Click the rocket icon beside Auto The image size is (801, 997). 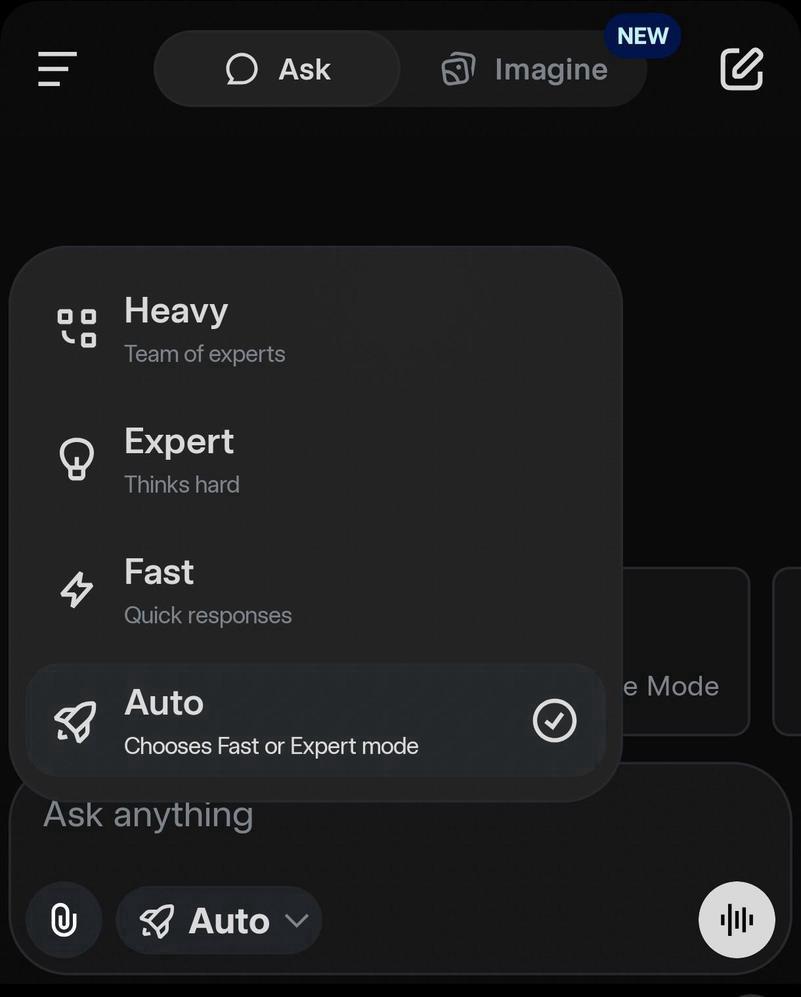coord(76,720)
